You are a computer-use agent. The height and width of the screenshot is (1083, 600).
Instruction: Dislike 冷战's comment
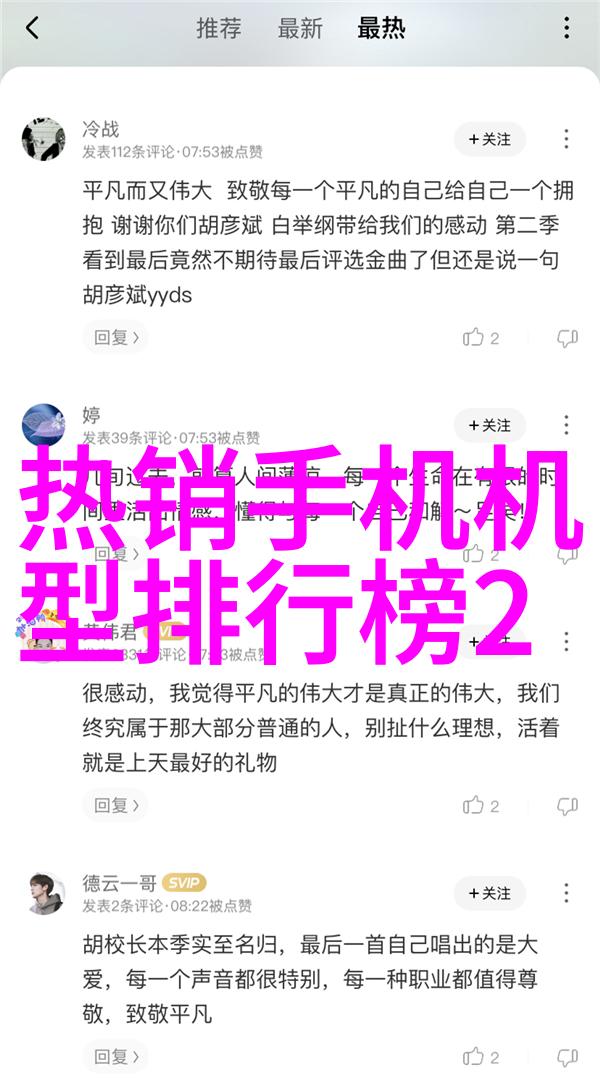pyautogui.click(x=567, y=338)
